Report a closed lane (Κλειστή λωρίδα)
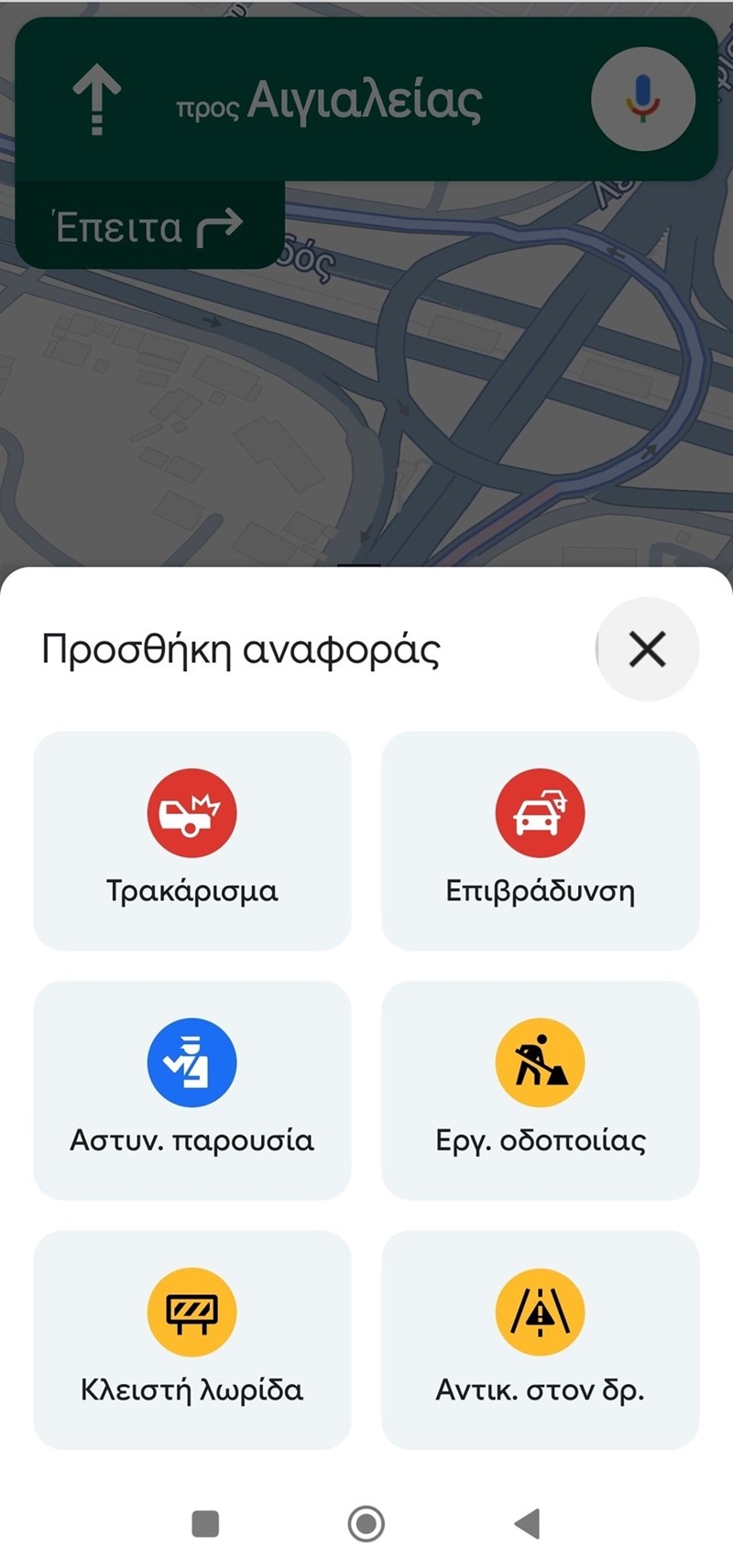Viewport: 733px width, 1568px height. 191,1339
